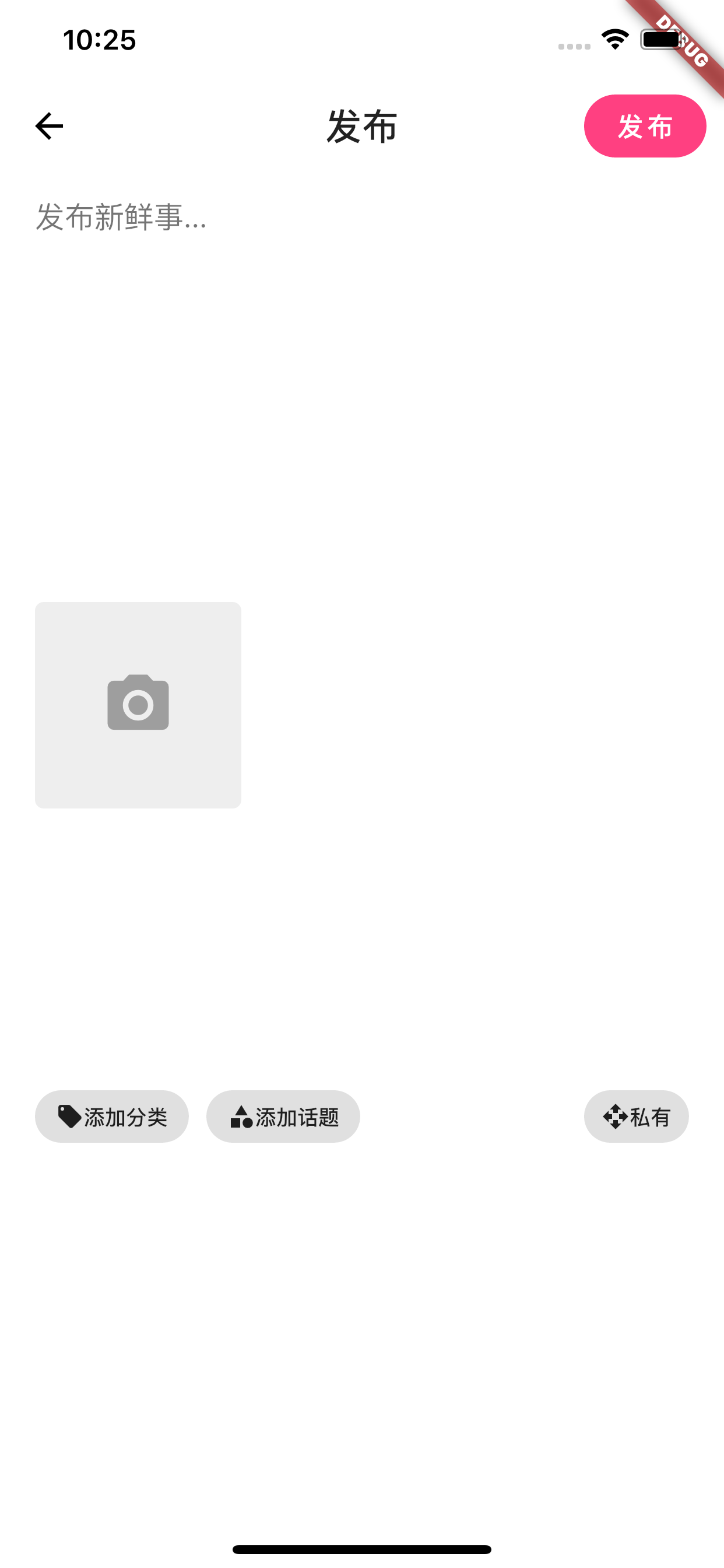Go back using the arrow icon

[x=50, y=126]
